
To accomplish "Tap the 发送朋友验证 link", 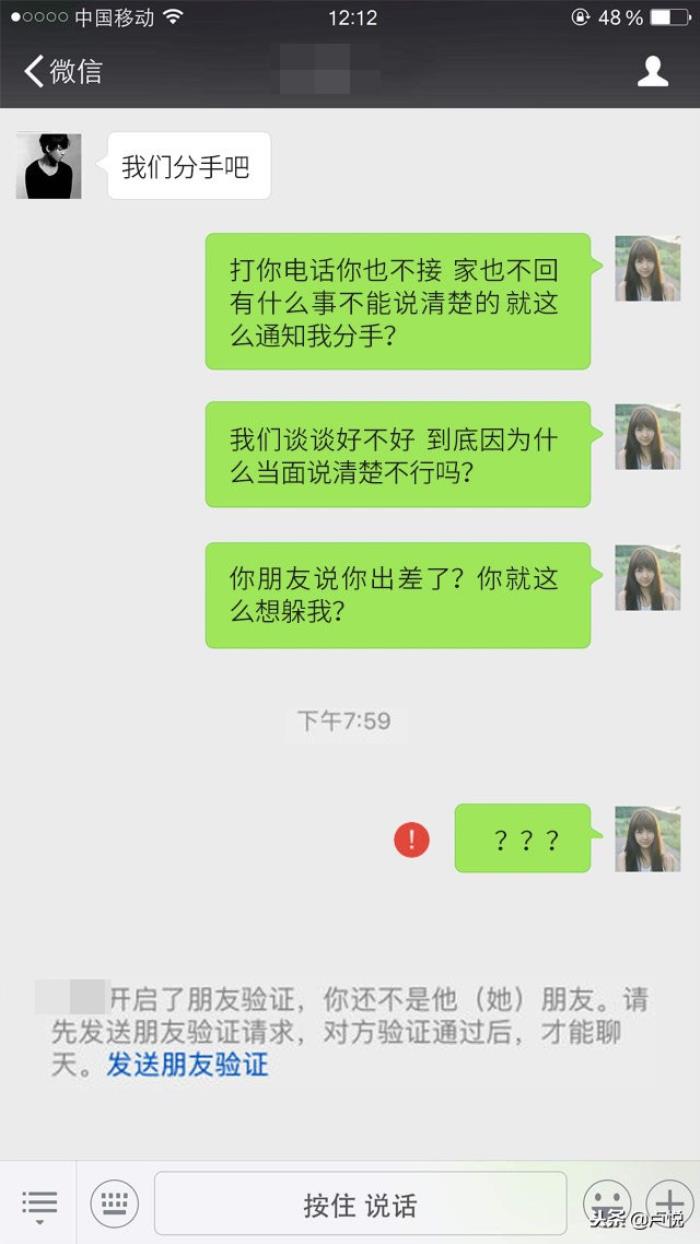I will click(x=188, y=1064).
